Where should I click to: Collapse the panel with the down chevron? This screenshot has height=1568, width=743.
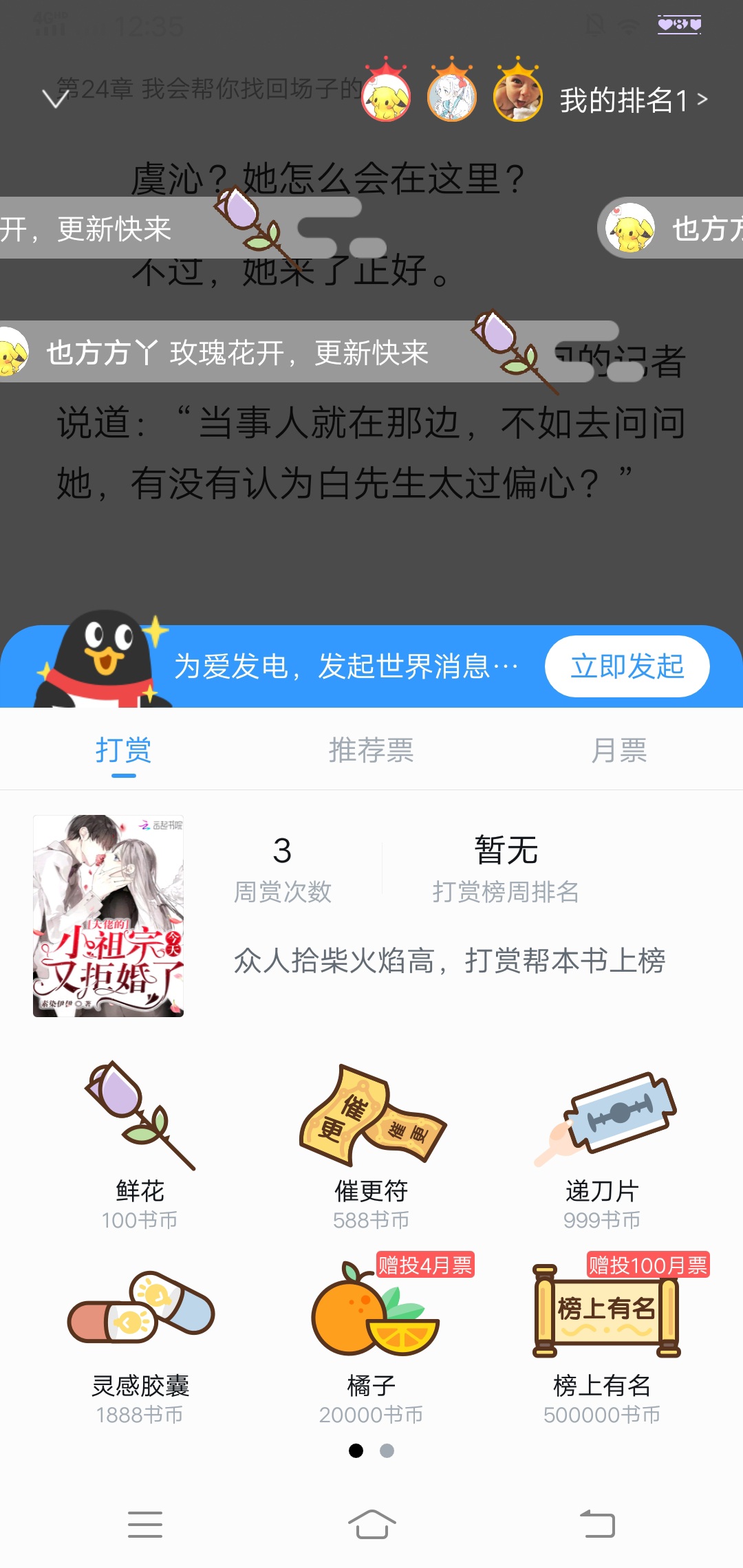pyautogui.click(x=56, y=99)
